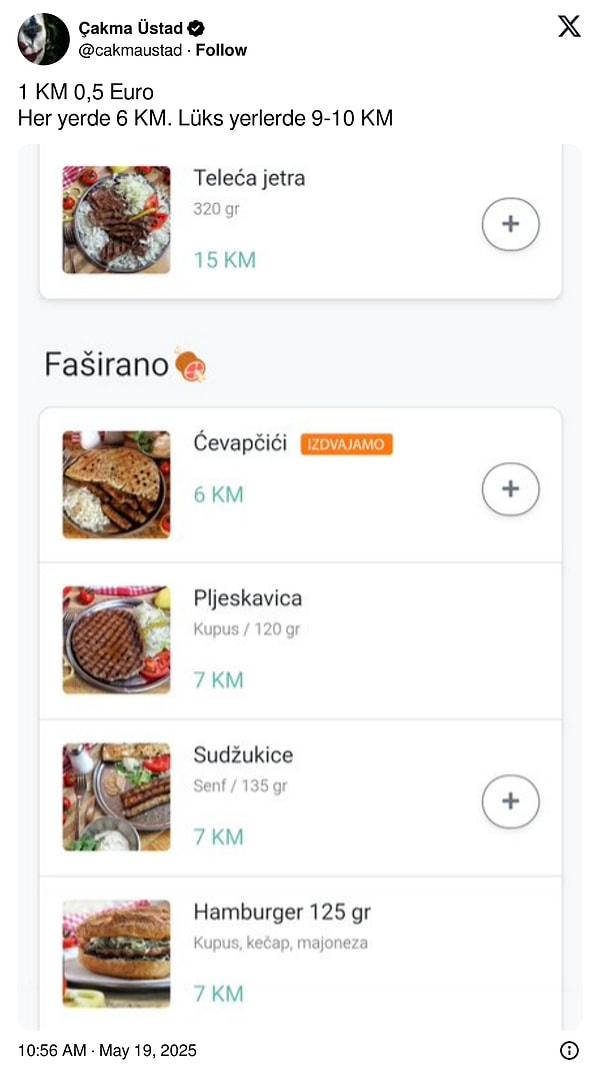The image size is (600, 1081).
Task: Open the attached menu screenshot image
Action: [x=300, y=585]
